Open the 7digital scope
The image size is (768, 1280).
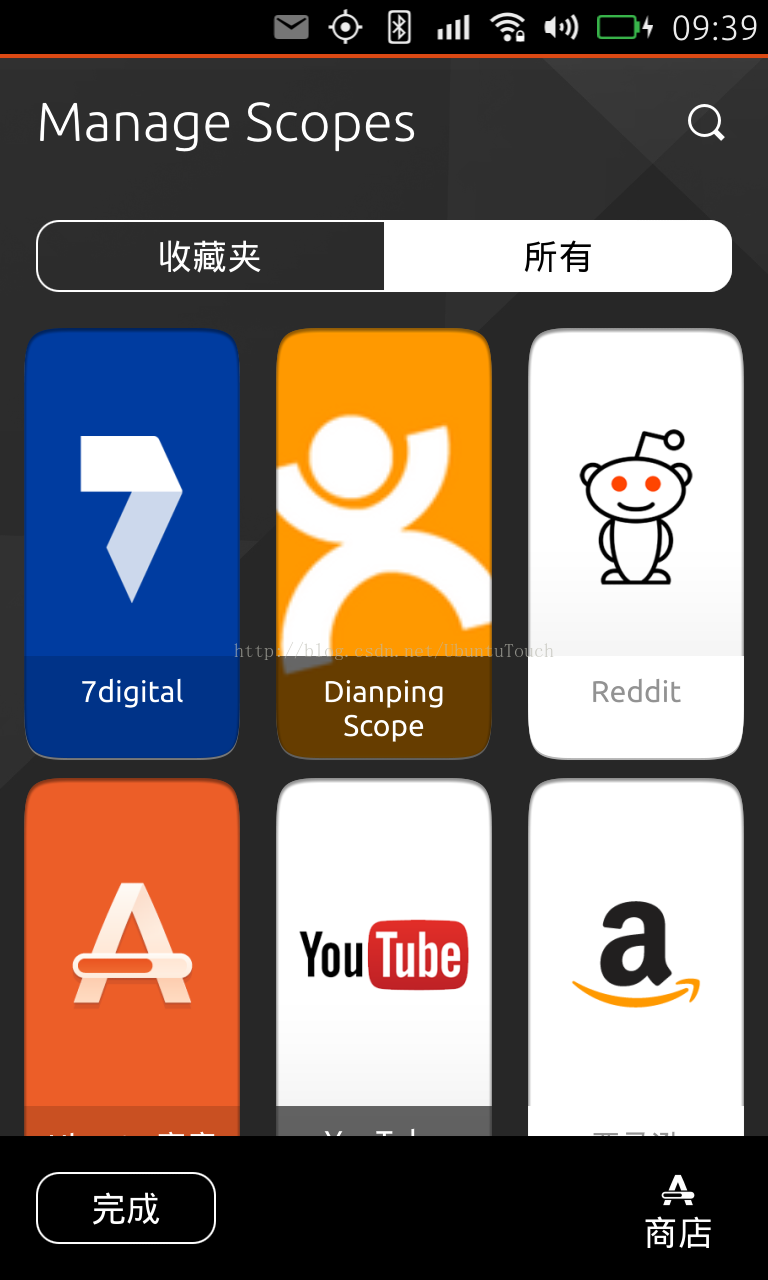pyautogui.click(x=132, y=544)
